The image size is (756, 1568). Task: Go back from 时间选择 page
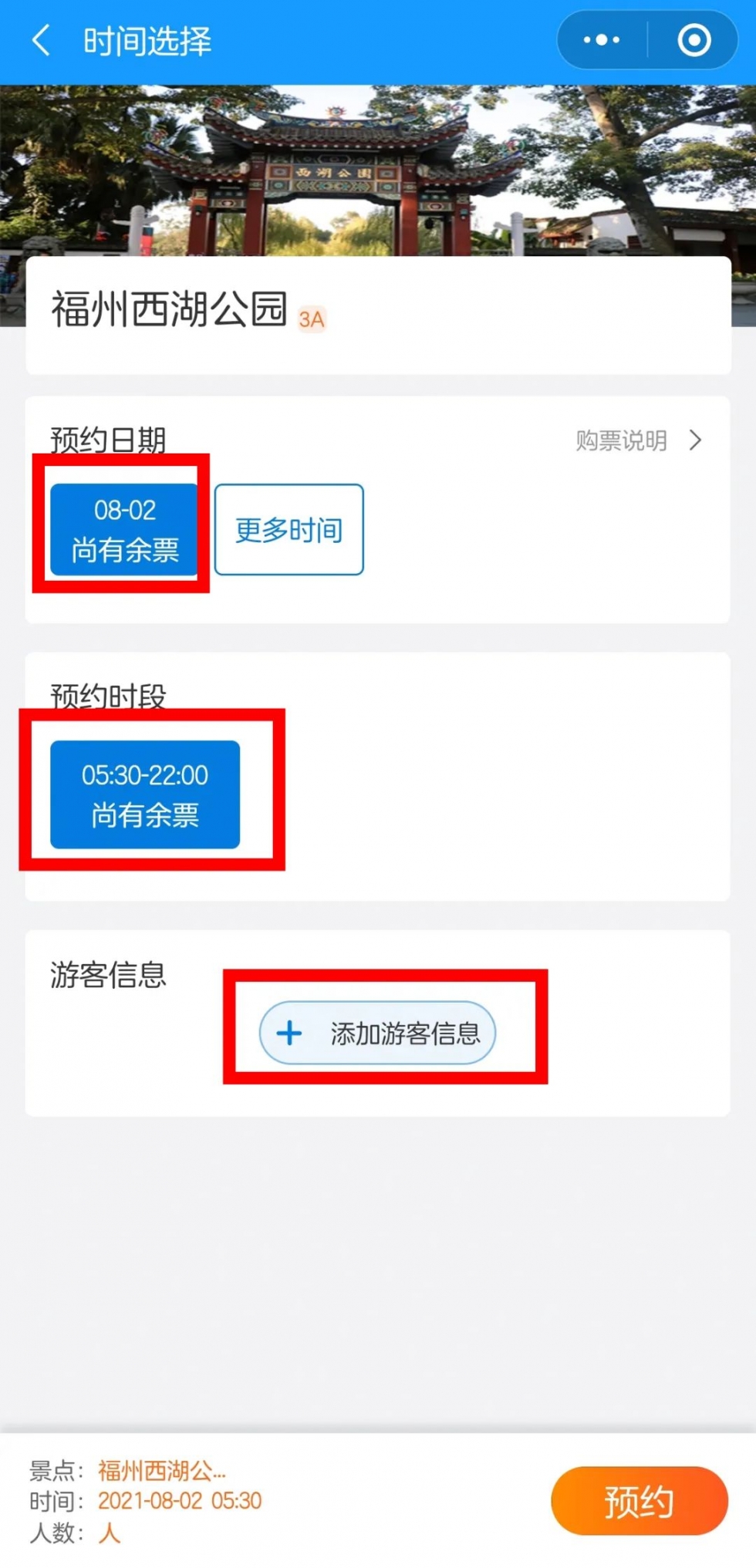[42, 40]
